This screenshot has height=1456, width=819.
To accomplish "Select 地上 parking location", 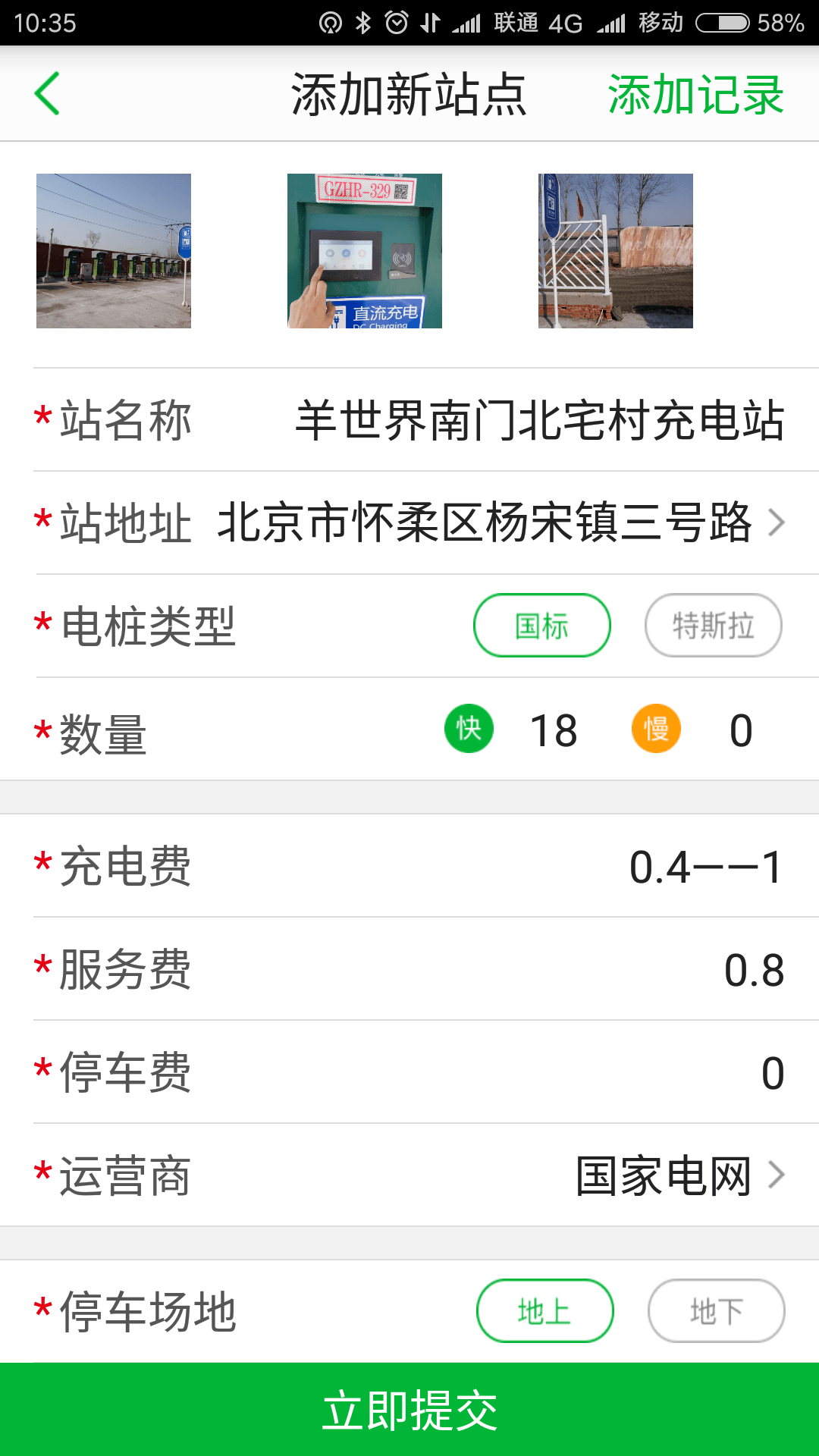I will tap(545, 1311).
